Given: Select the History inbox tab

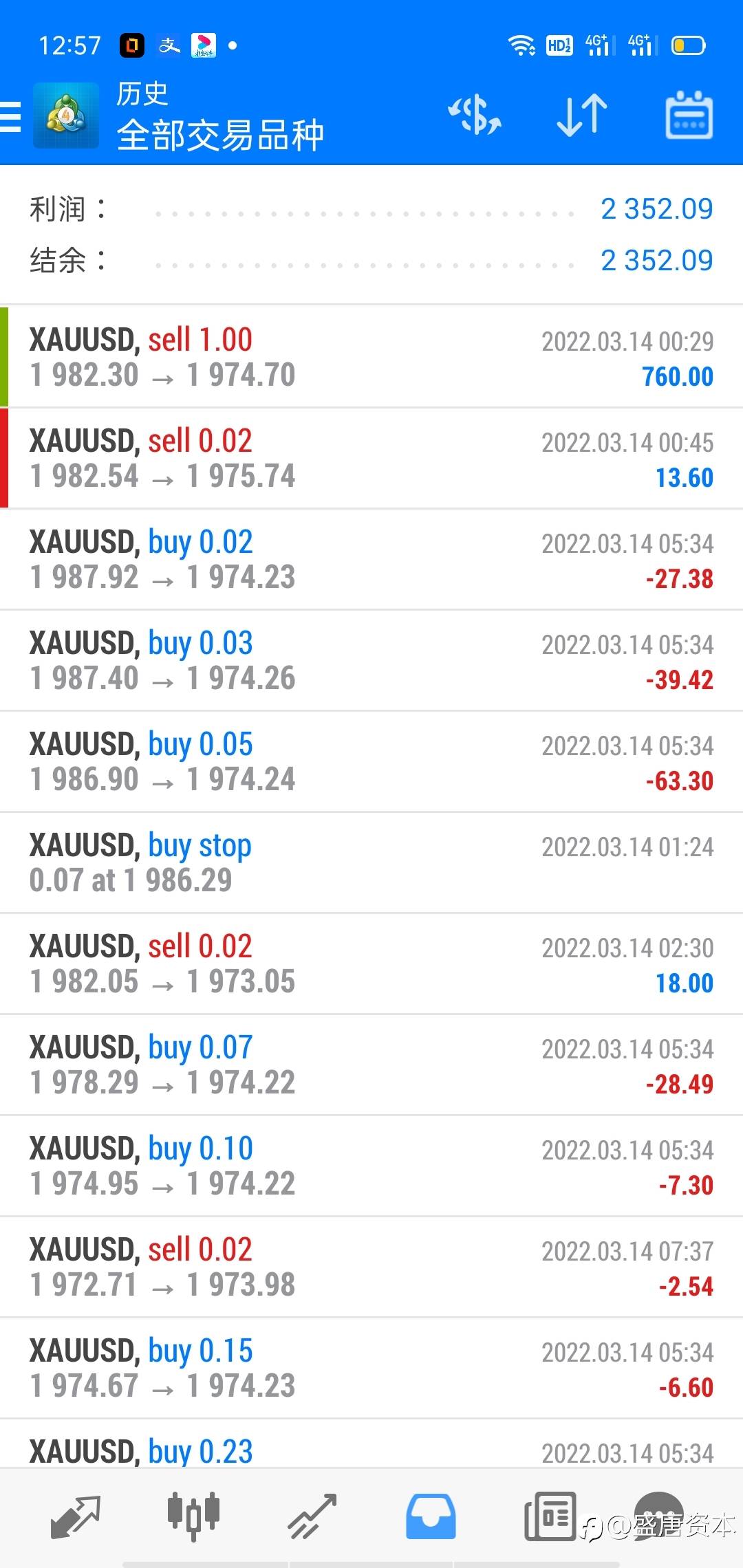Looking at the screenshot, I should point(431,1516).
